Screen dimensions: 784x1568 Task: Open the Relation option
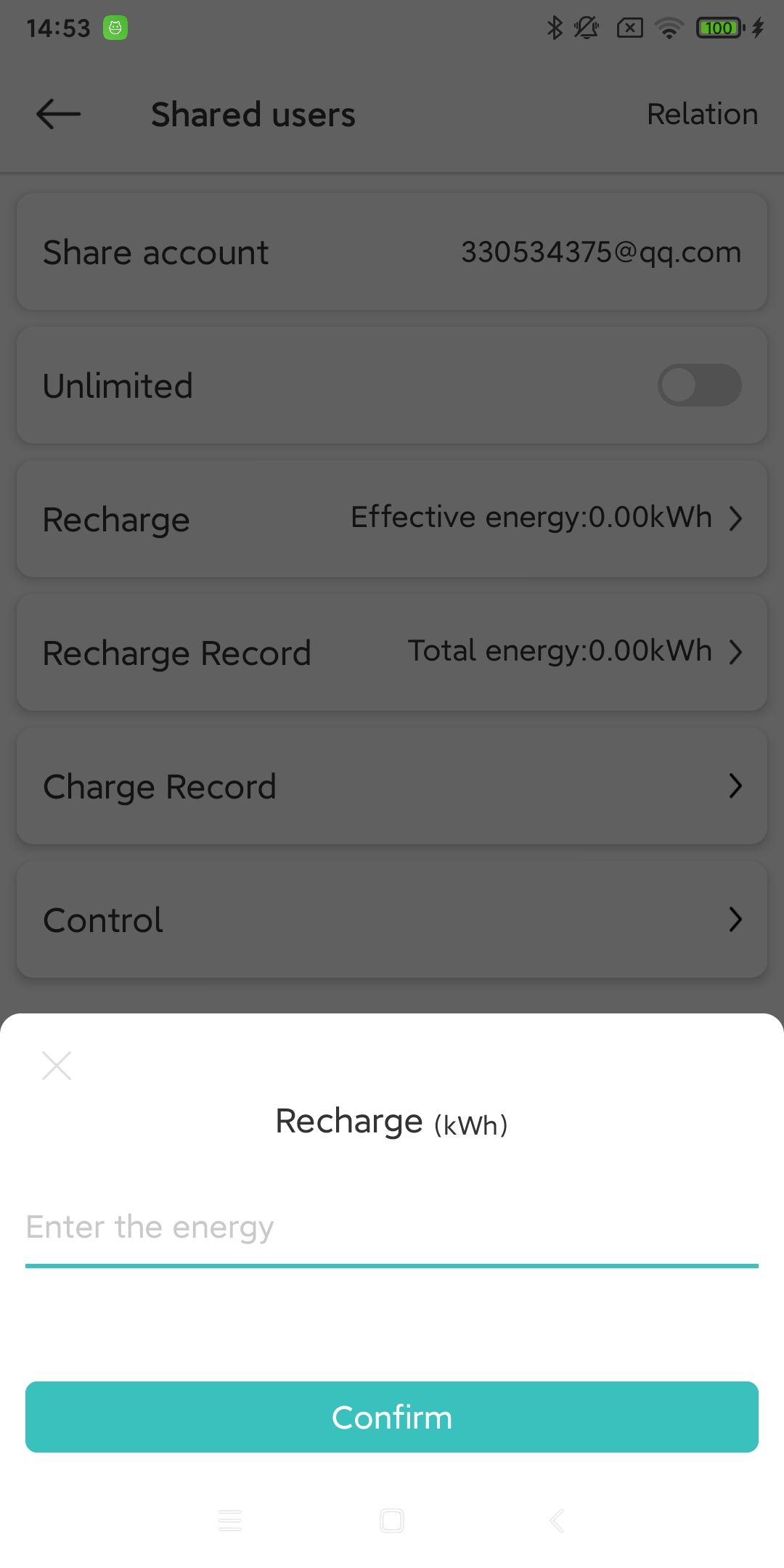point(702,114)
